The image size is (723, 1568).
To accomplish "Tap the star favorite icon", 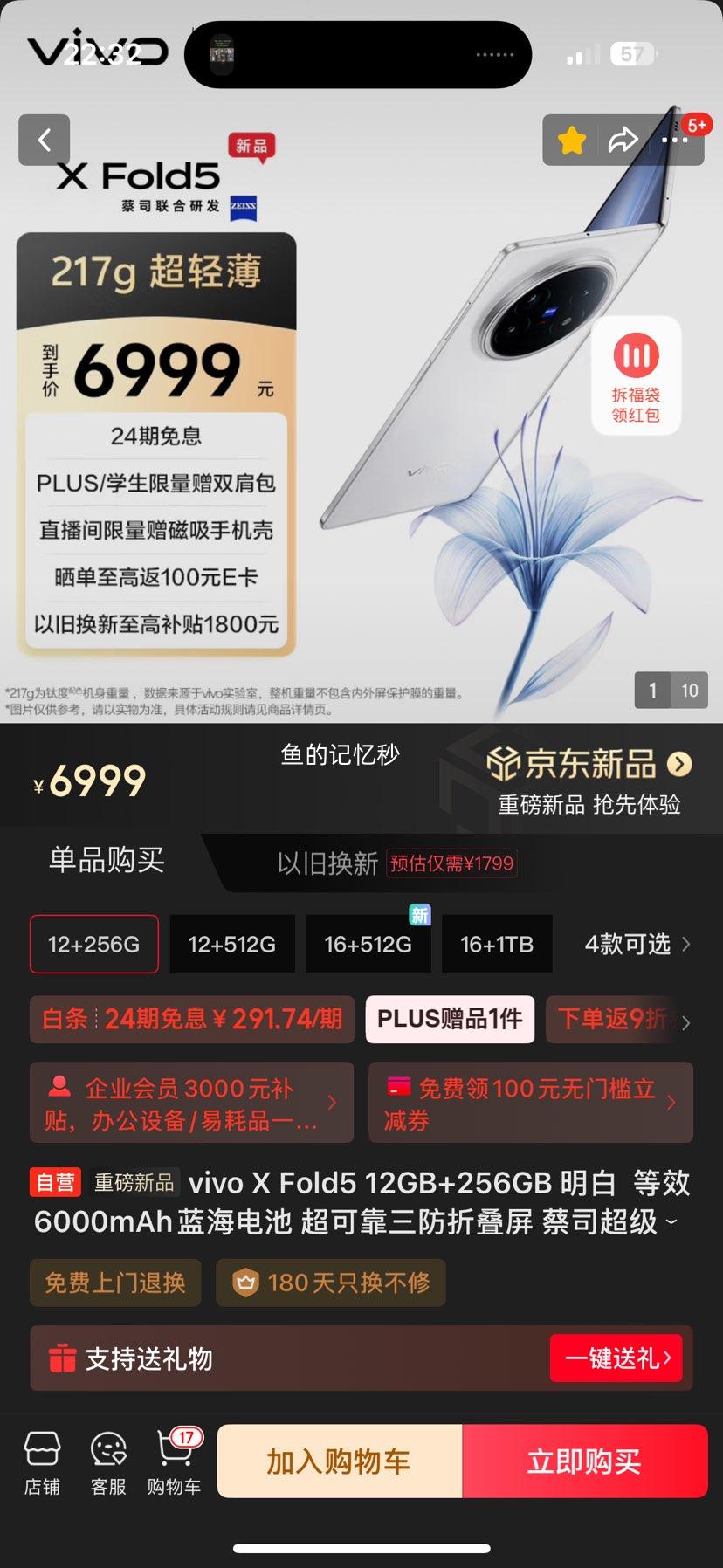I will (x=572, y=140).
